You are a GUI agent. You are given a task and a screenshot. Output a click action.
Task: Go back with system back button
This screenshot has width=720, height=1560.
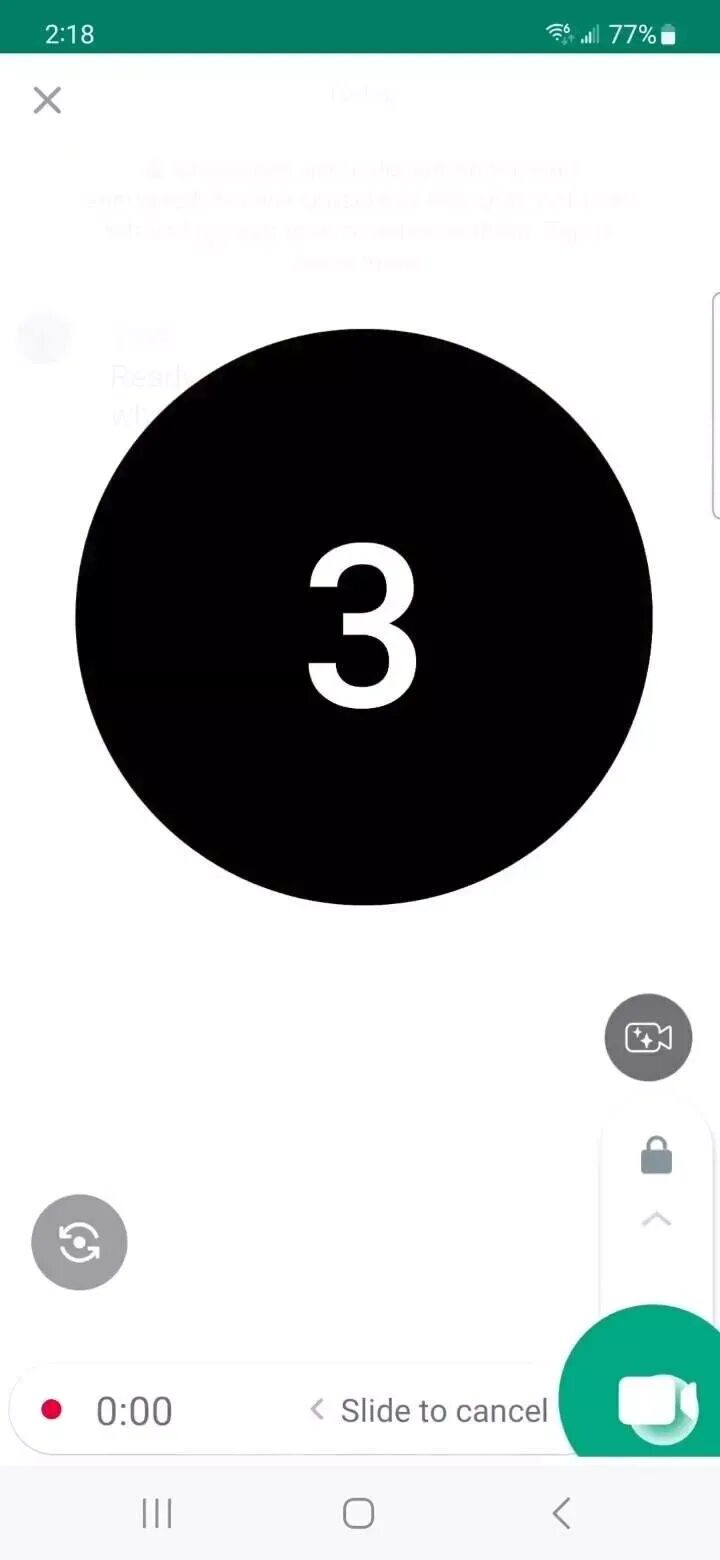click(561, 1513)
